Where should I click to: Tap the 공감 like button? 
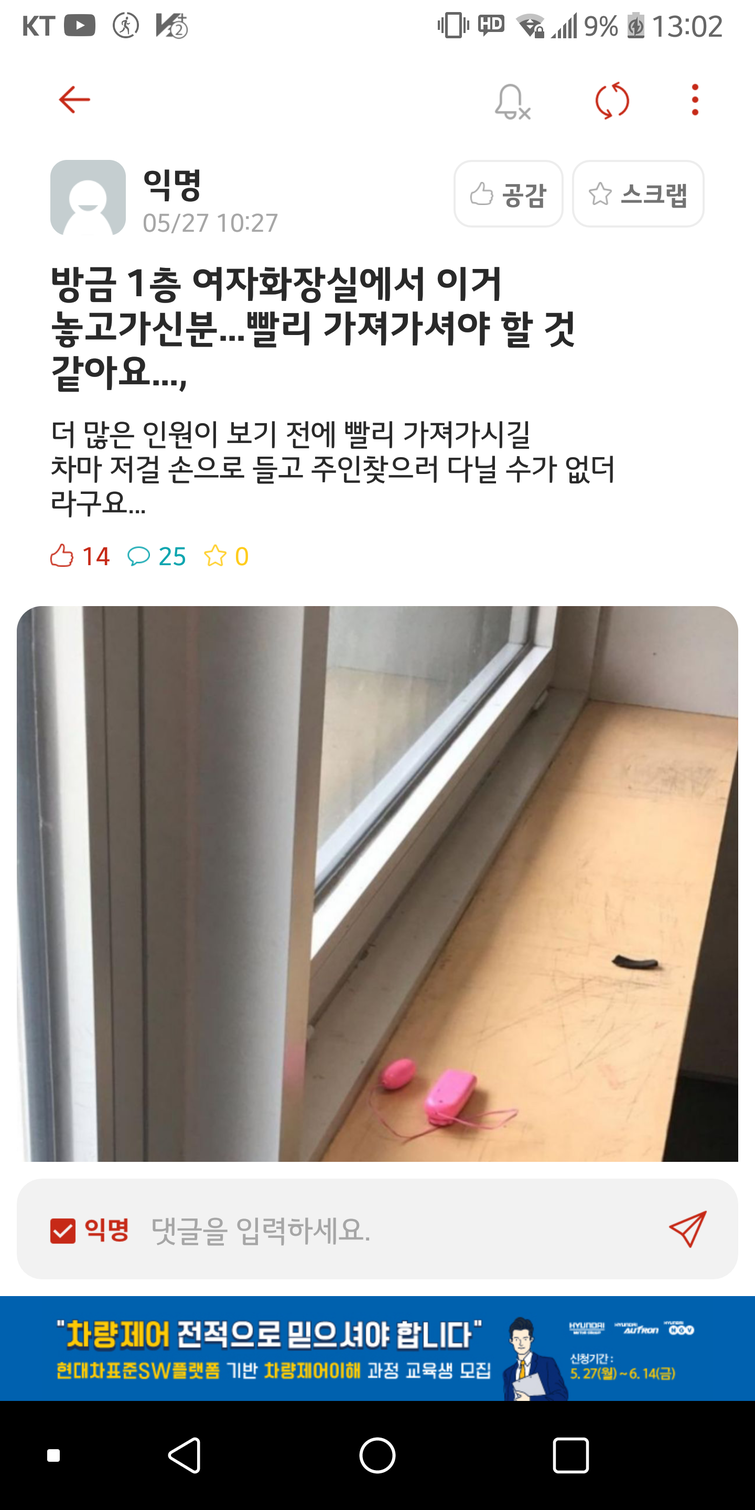[508, 194]
